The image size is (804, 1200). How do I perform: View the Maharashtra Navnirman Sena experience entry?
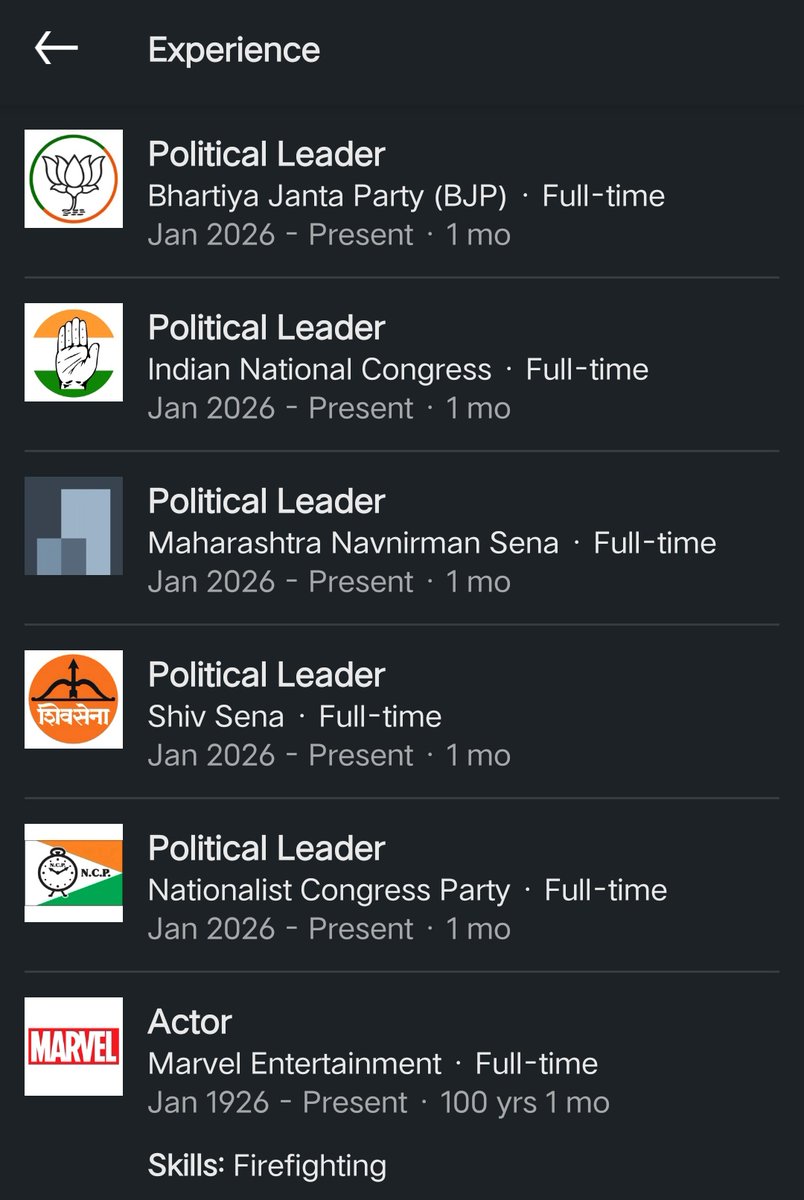(430, 542)
